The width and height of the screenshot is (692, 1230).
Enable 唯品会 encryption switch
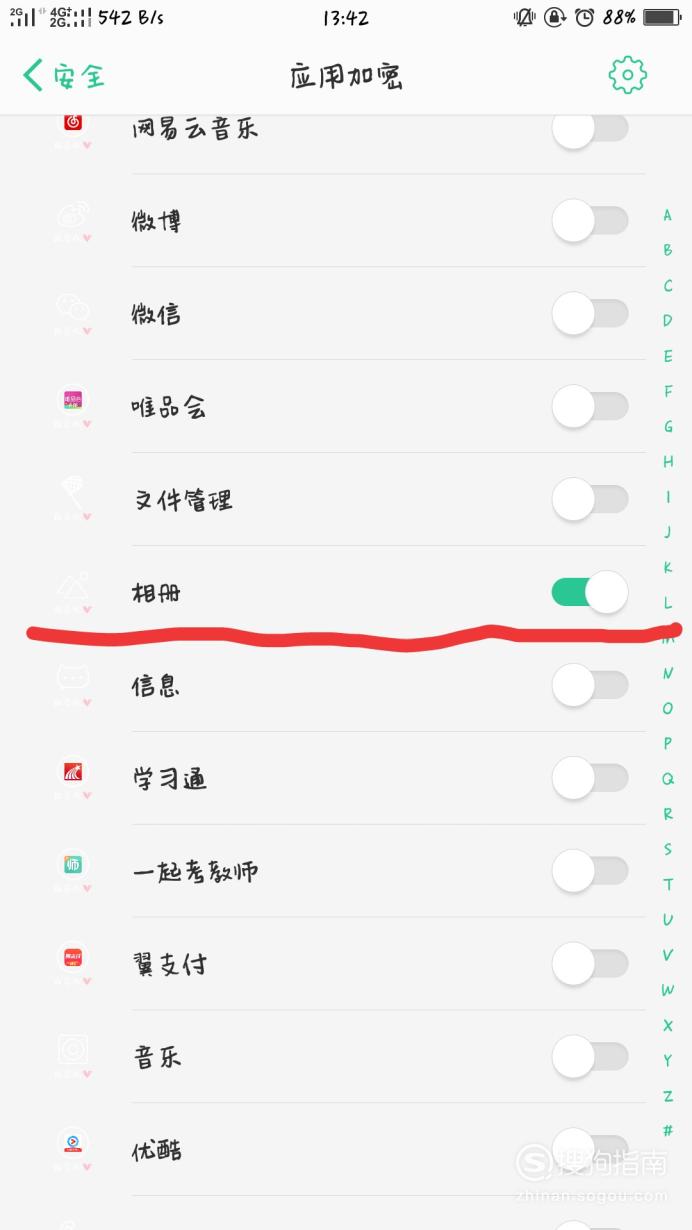590,406
